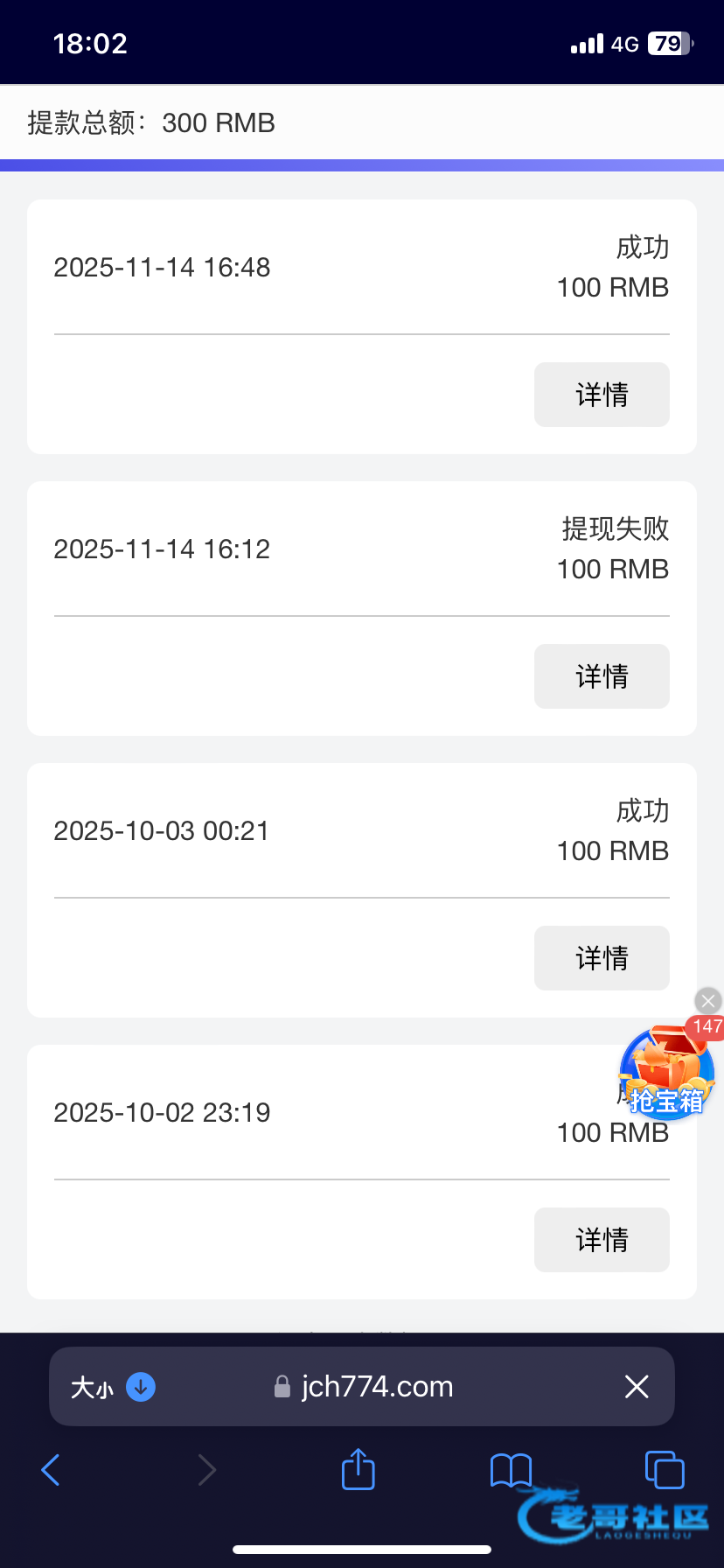Show all open browser tabs
724x1568 pixels.
click(x=665, y=1470)
